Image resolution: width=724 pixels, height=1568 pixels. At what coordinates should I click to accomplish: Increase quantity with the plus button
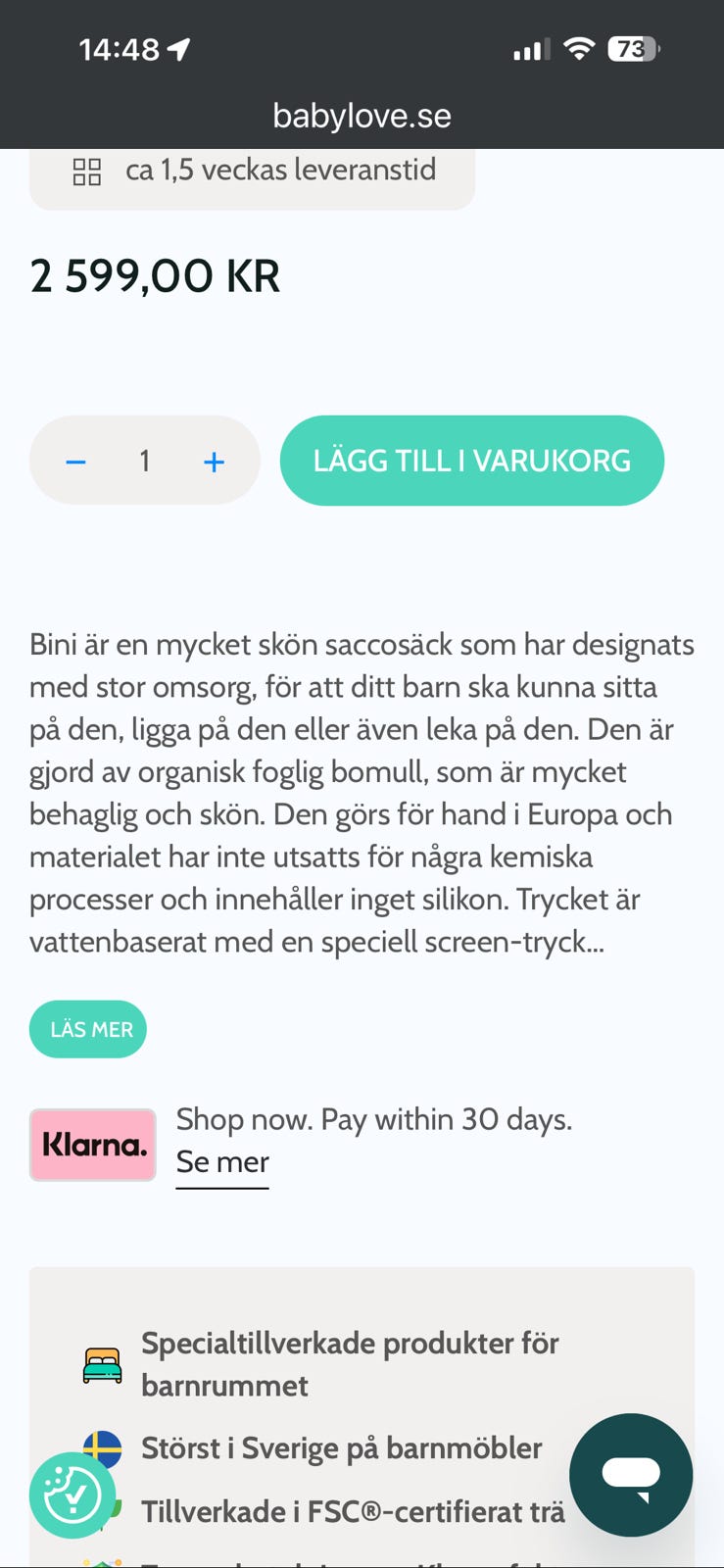click(214, 462)
